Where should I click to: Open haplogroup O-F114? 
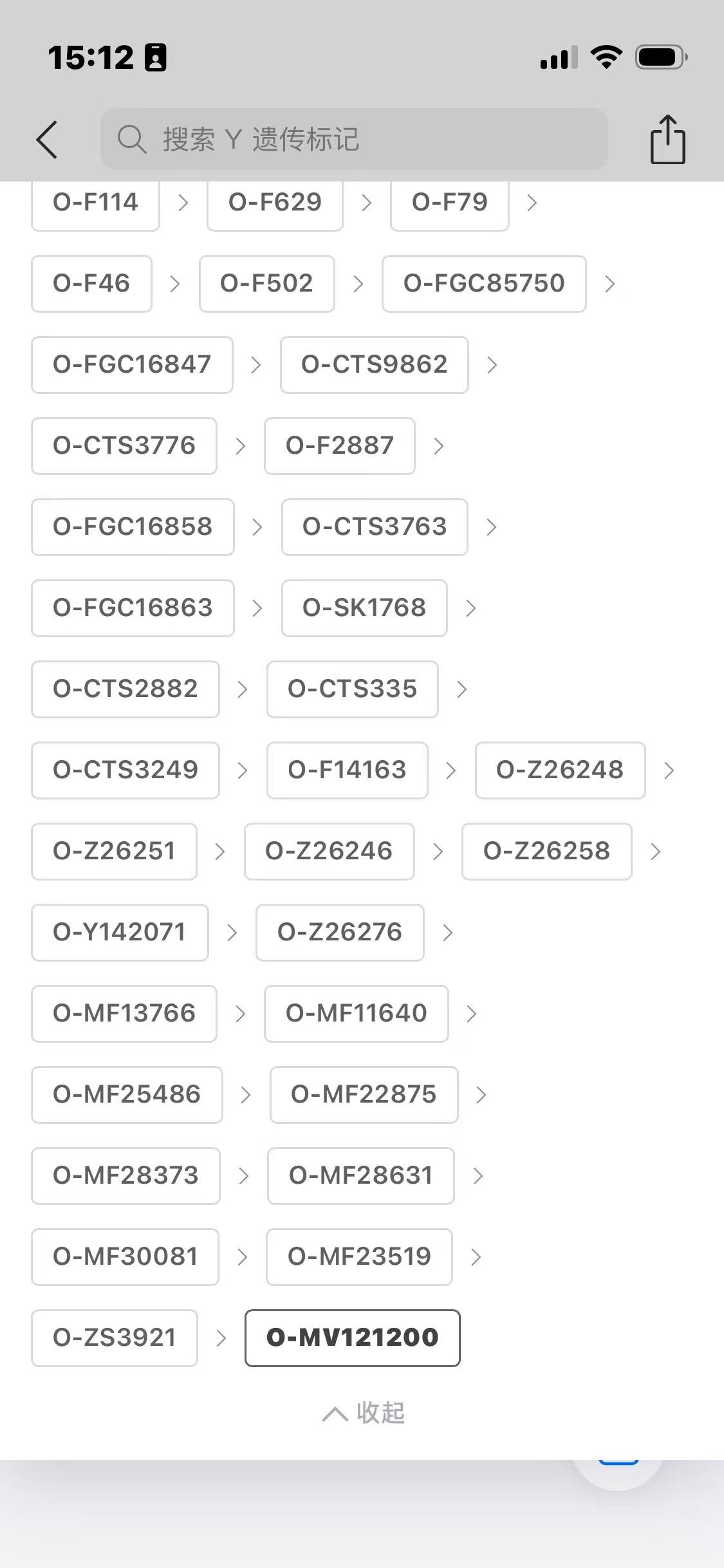pos(95,203)
